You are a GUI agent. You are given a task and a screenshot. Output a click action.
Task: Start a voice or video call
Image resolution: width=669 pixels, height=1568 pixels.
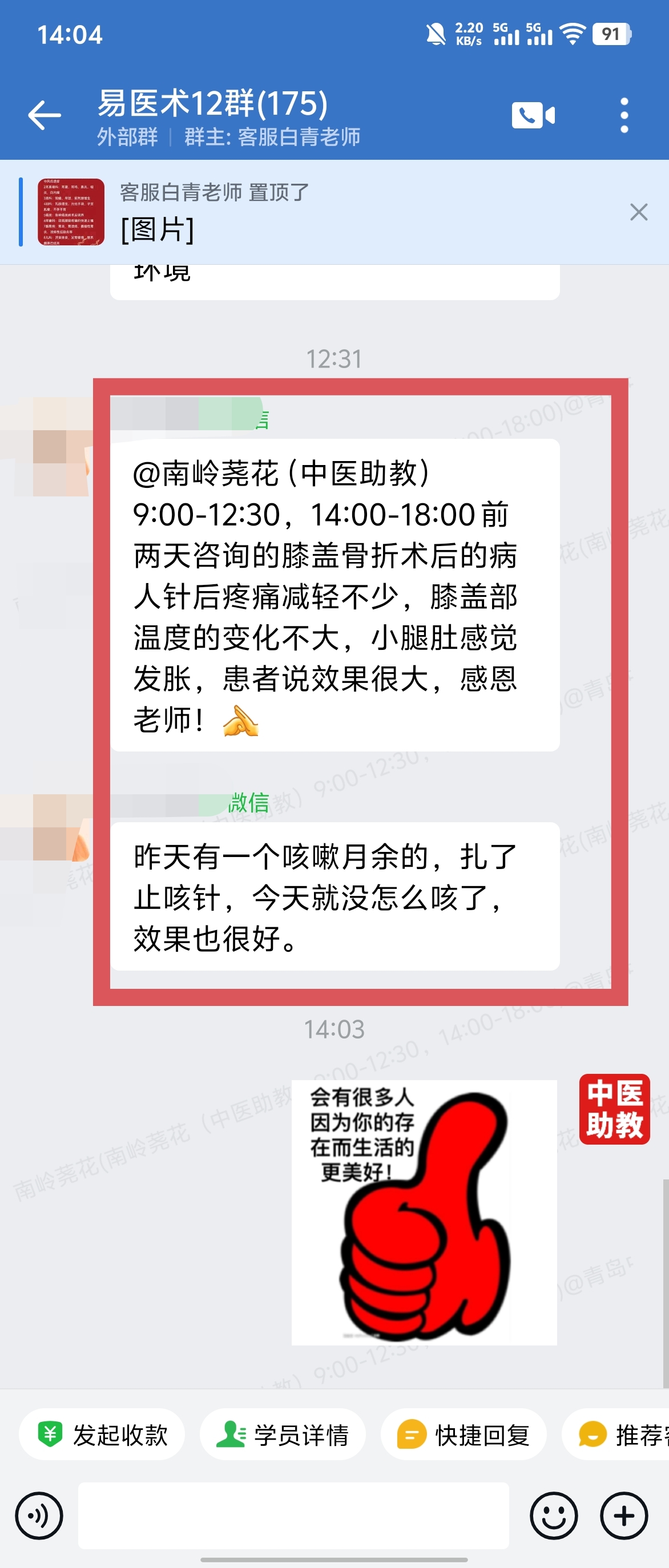(x=533, y=116)
